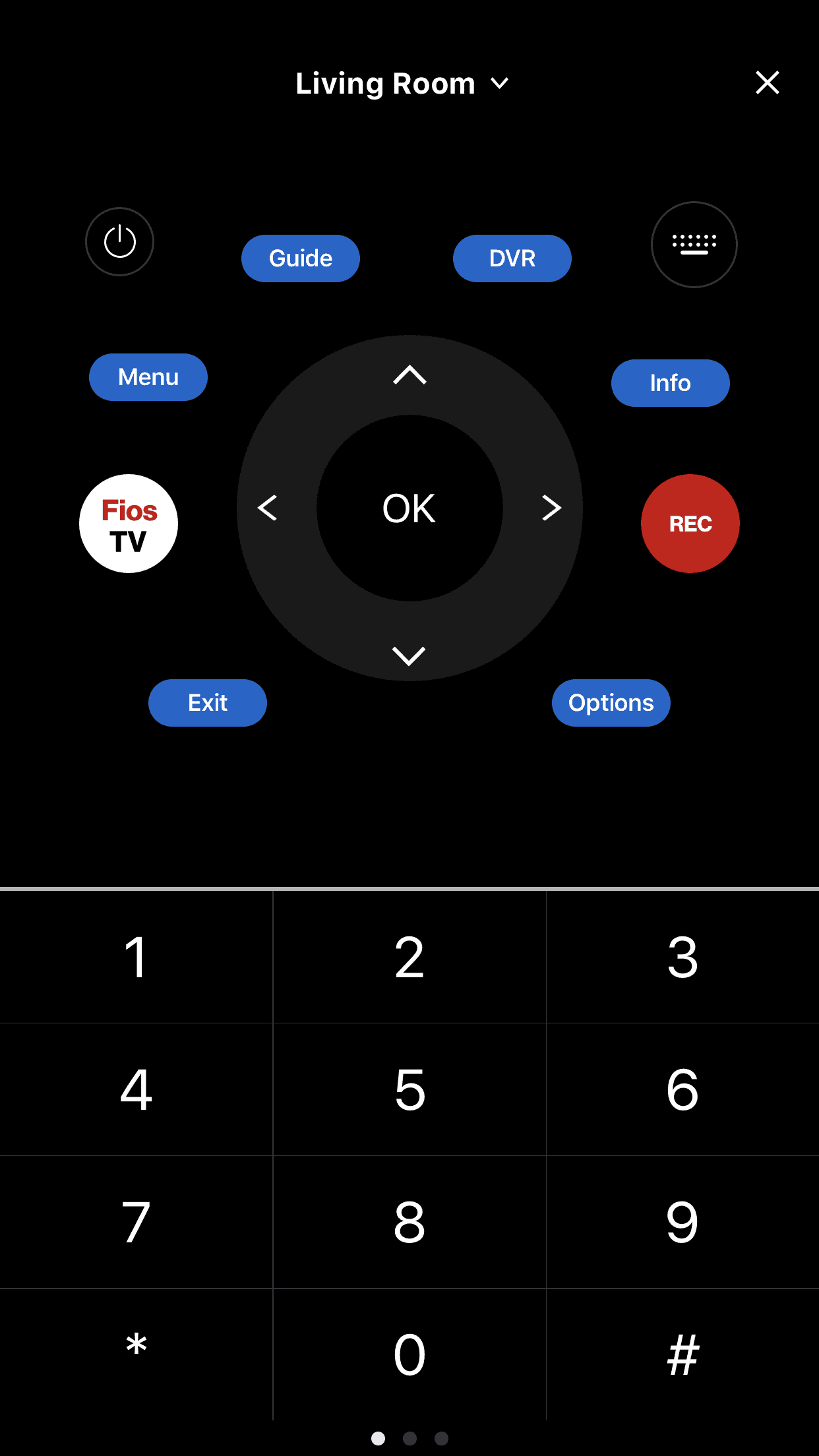Select the Fios TV button
The width and height of the screenshot is (819, 1456).
tap(128, 523)
